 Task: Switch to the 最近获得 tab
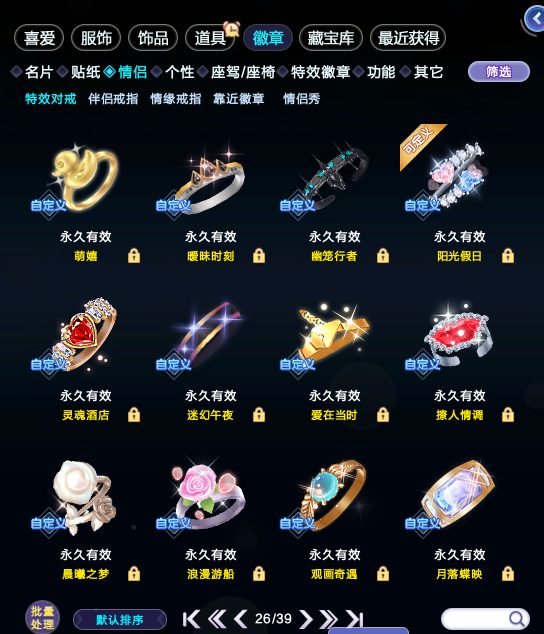(x=408, y=38)
